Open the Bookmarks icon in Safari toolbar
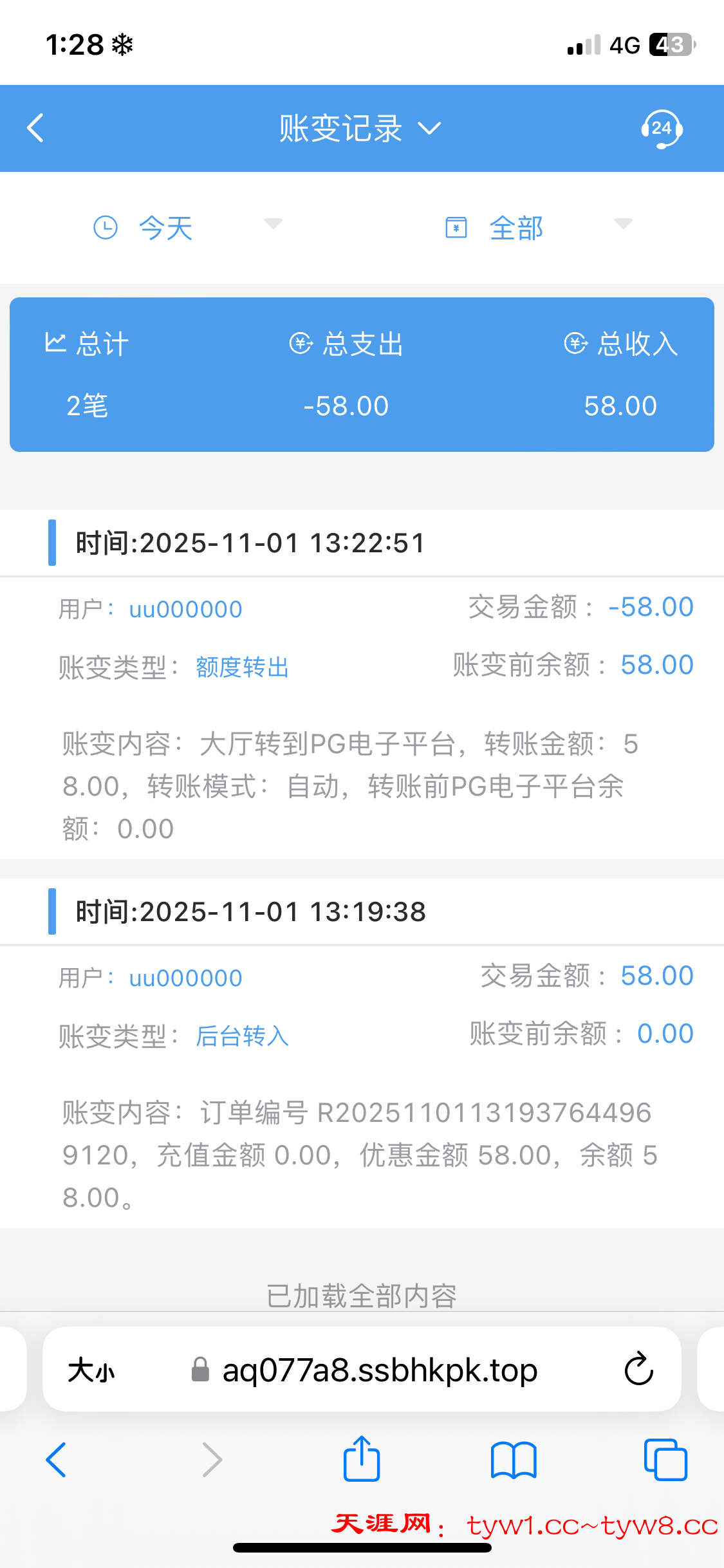 point(514,1460)
